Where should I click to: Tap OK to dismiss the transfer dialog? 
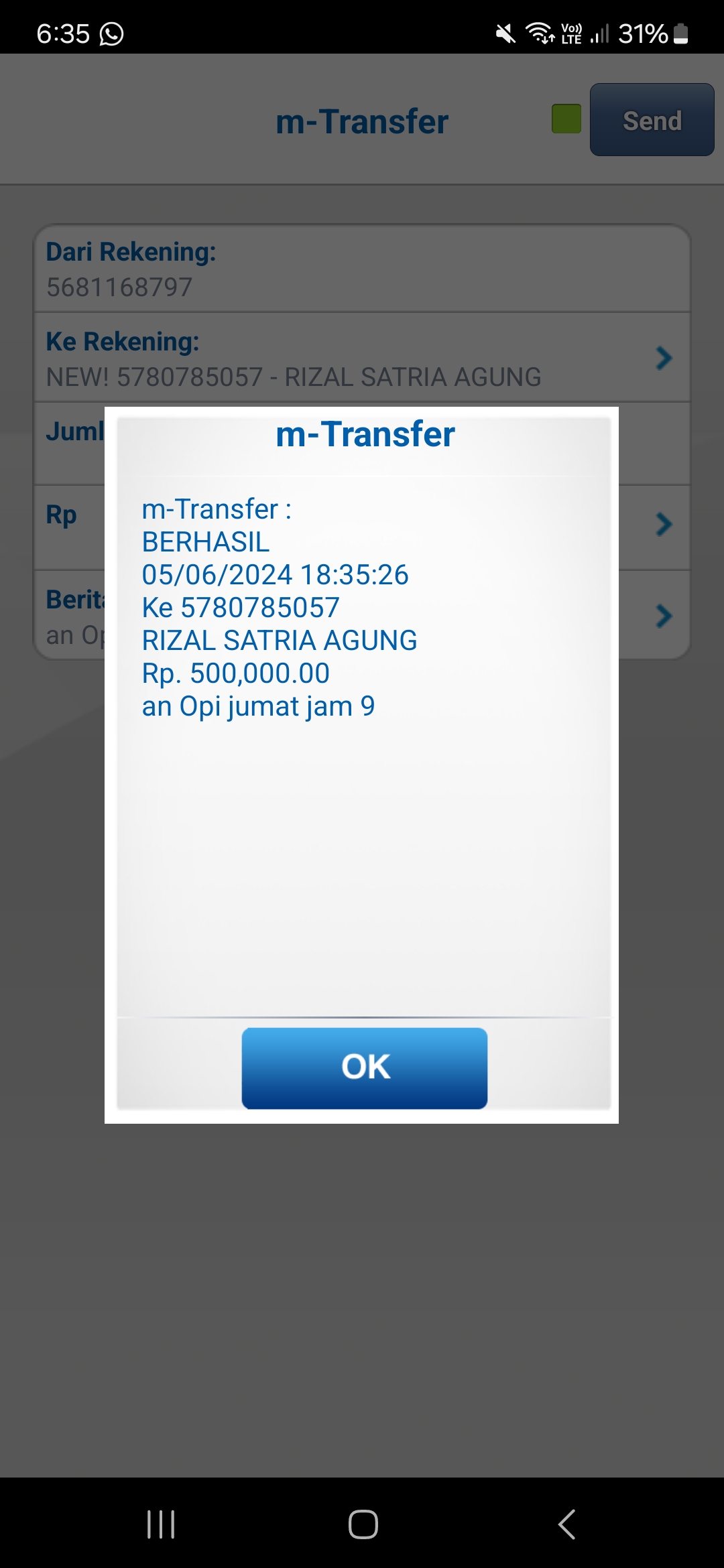364,1067
